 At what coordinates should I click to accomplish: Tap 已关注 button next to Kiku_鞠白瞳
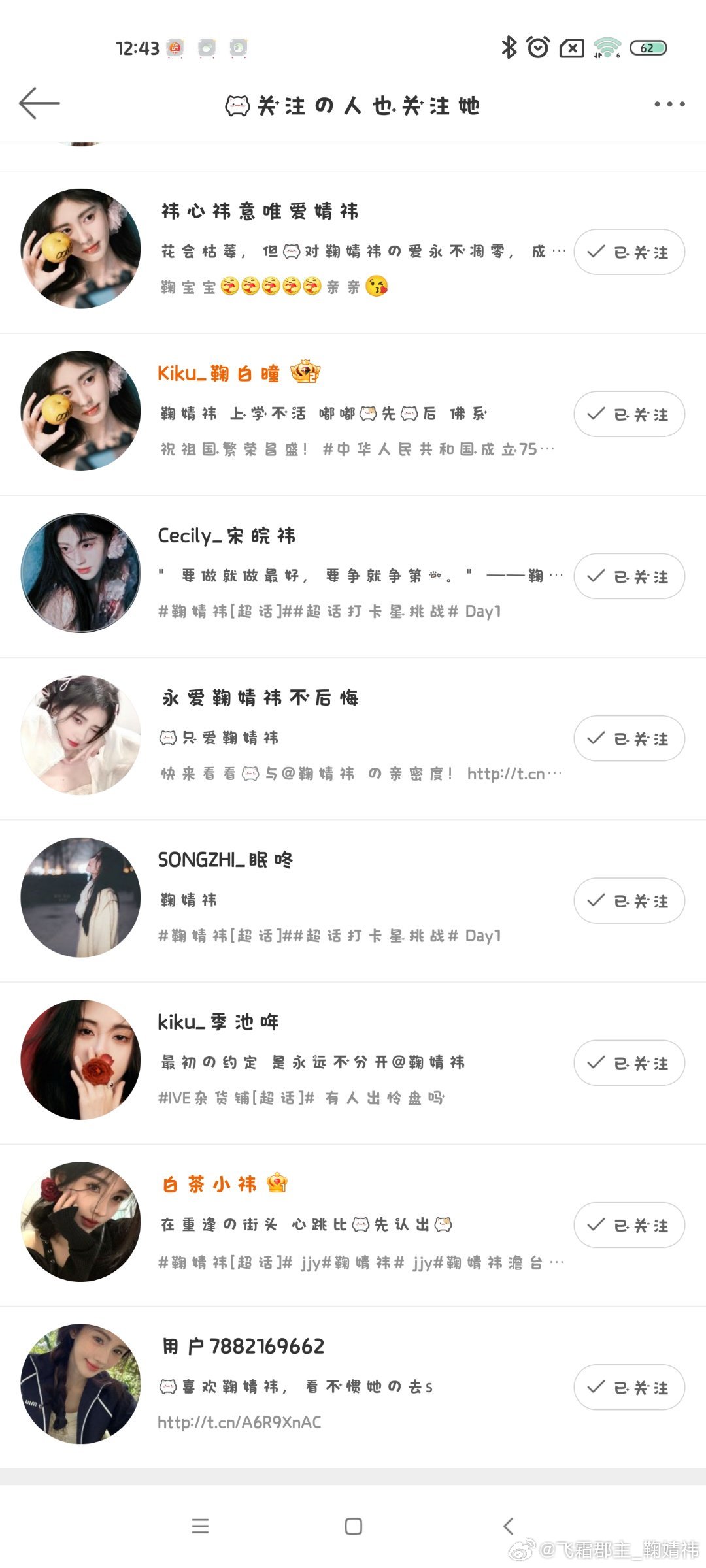tap(629, 414)
